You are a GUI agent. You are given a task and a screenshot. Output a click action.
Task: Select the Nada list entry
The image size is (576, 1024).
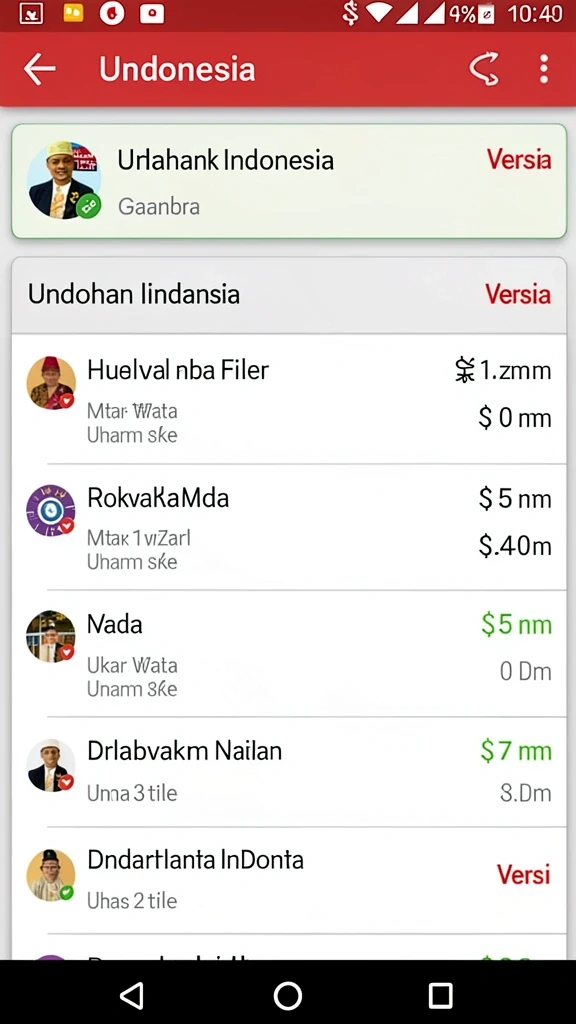coord(289,654)
